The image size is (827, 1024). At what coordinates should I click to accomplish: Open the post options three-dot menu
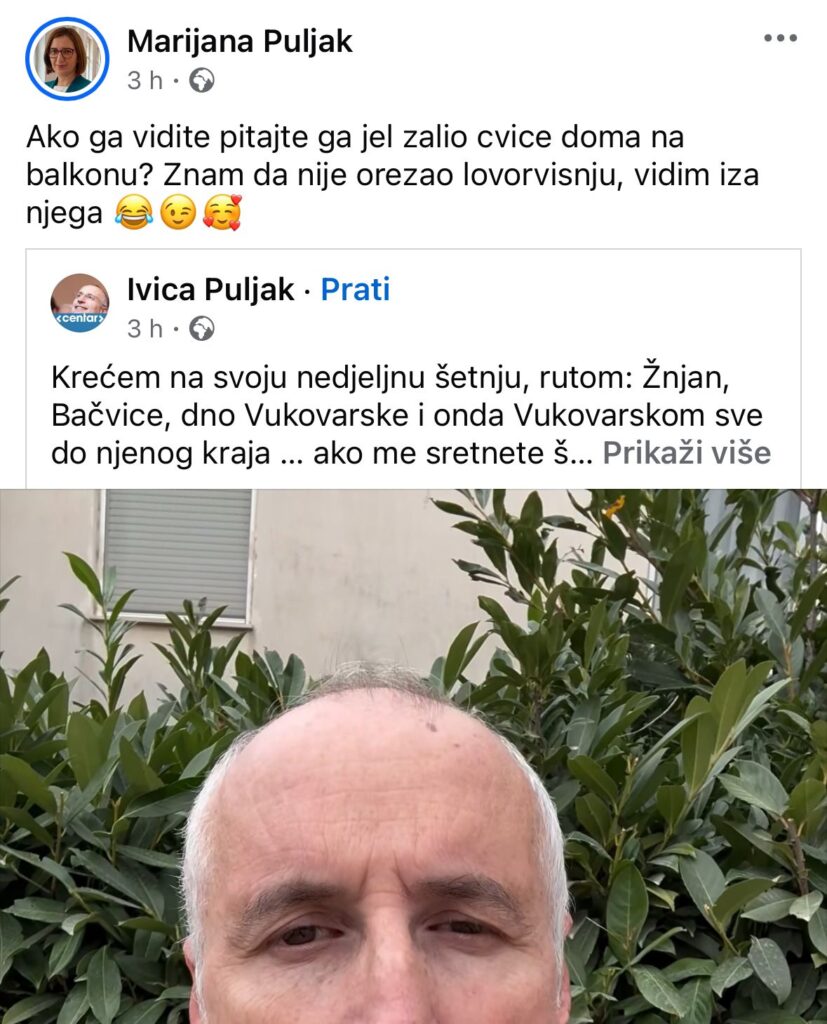780,39
